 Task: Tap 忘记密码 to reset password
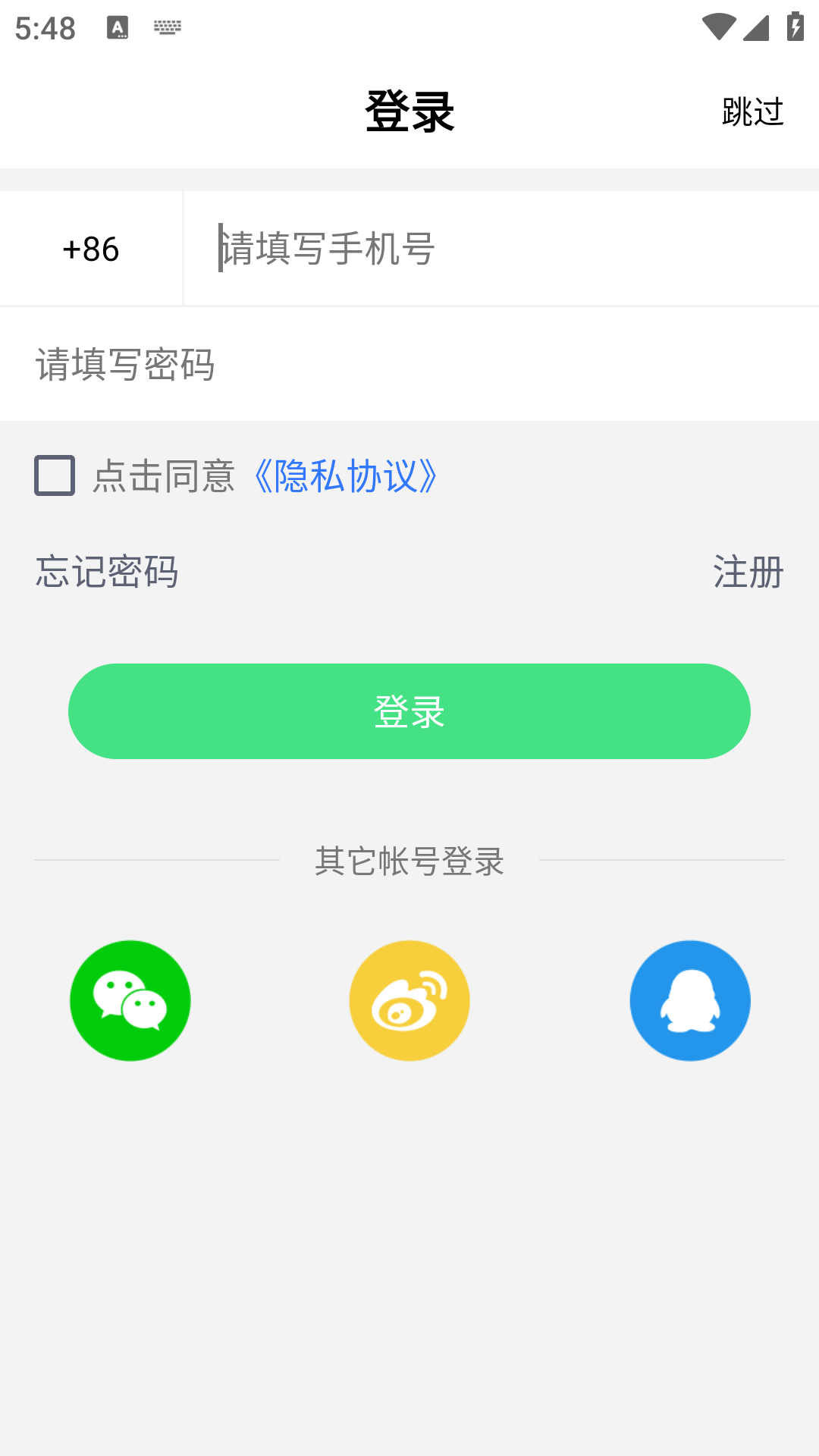(x=107, y=571)
